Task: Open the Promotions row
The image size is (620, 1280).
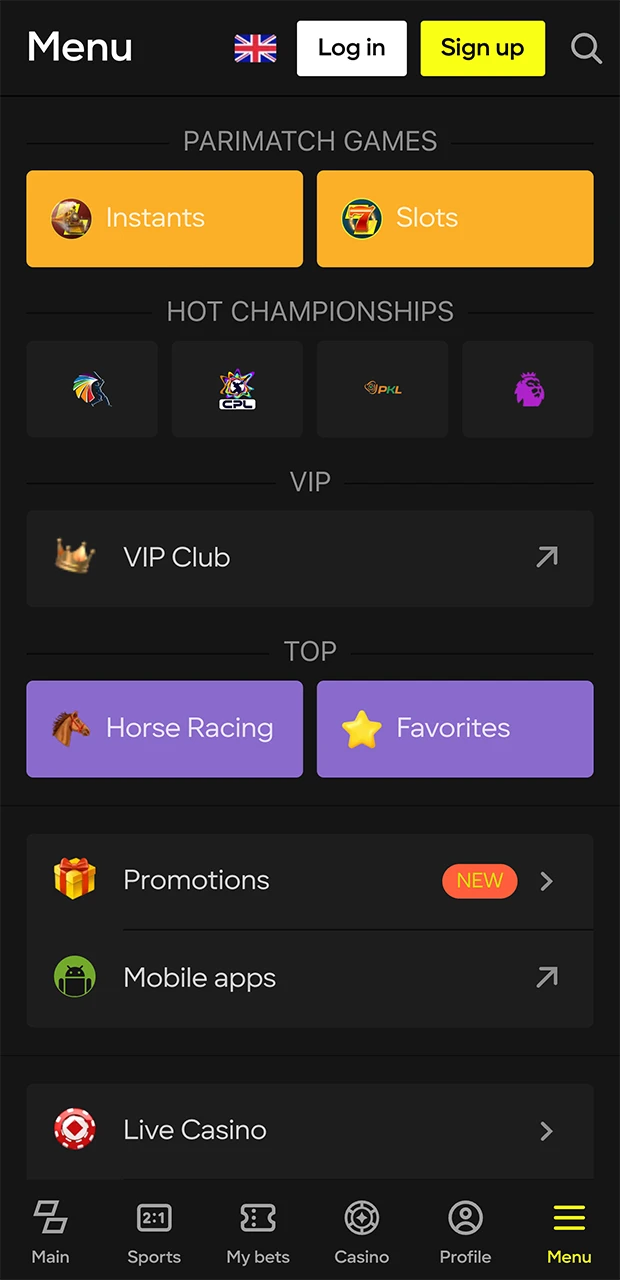Action: tap(310, 881)
